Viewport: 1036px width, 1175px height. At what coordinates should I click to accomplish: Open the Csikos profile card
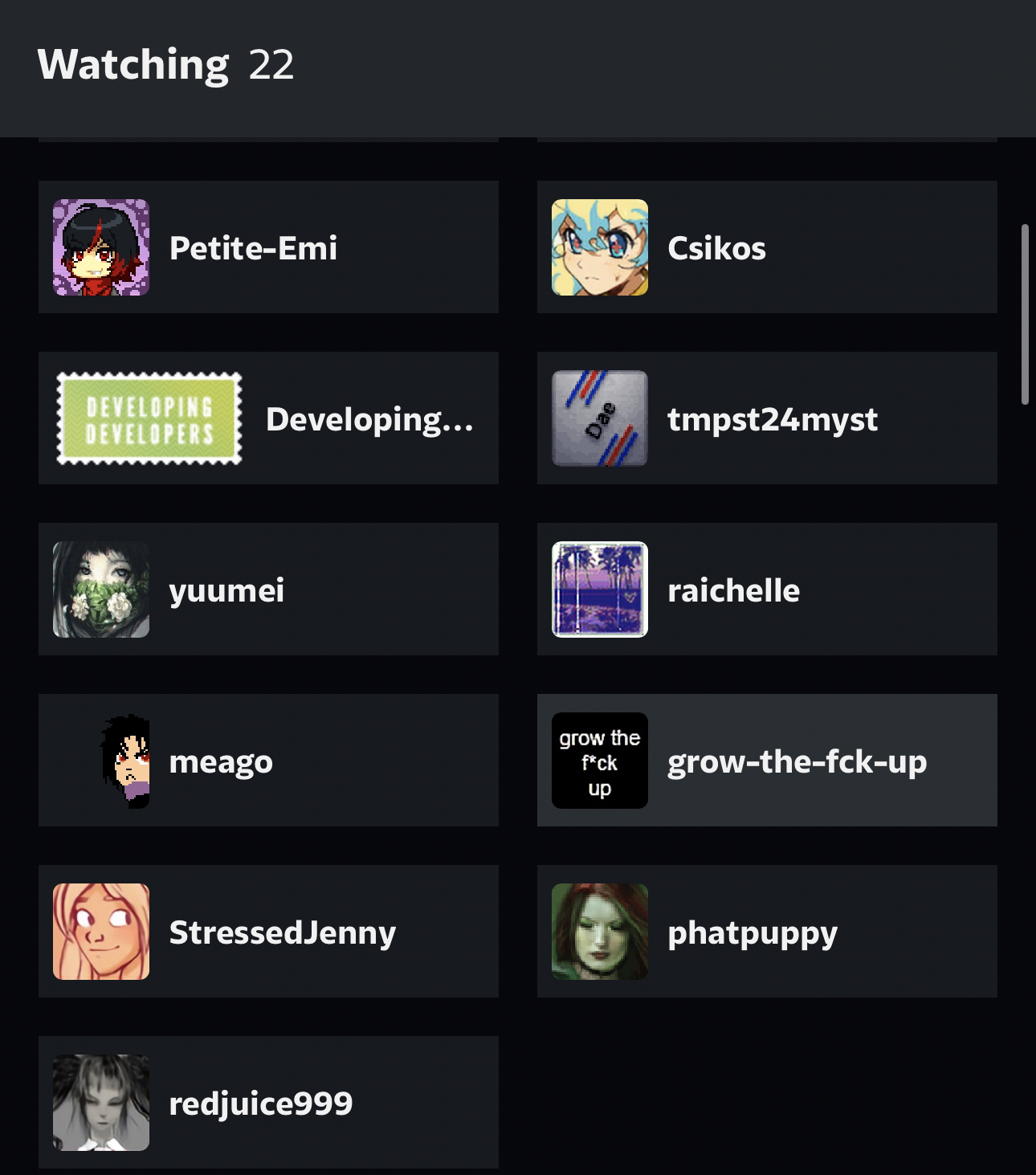click(x=767, y=247)
